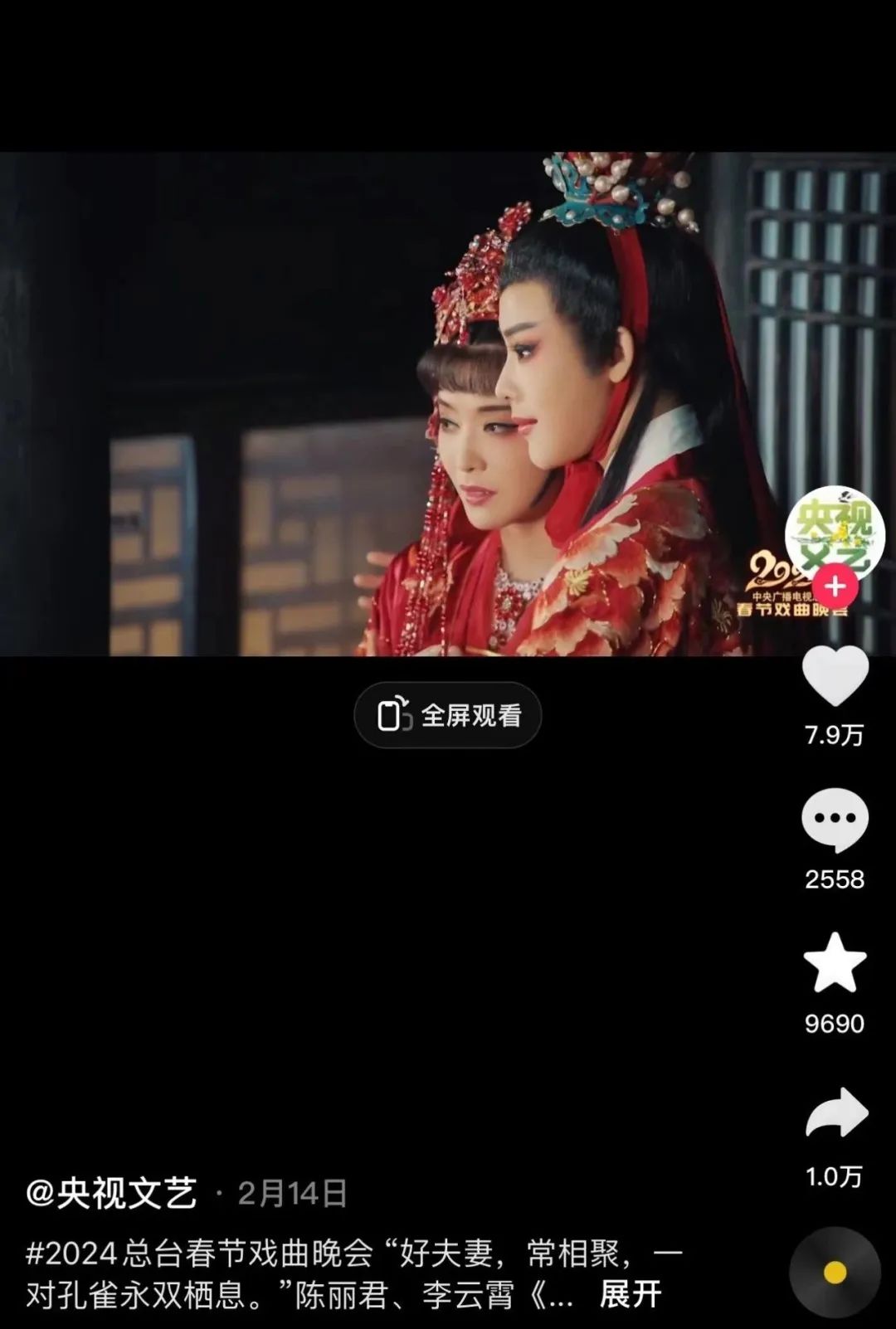Follow 央视文艺 with the plus button
Image resolution: width=896 pixels, height=1329 pixels.
tap(835, 587)
